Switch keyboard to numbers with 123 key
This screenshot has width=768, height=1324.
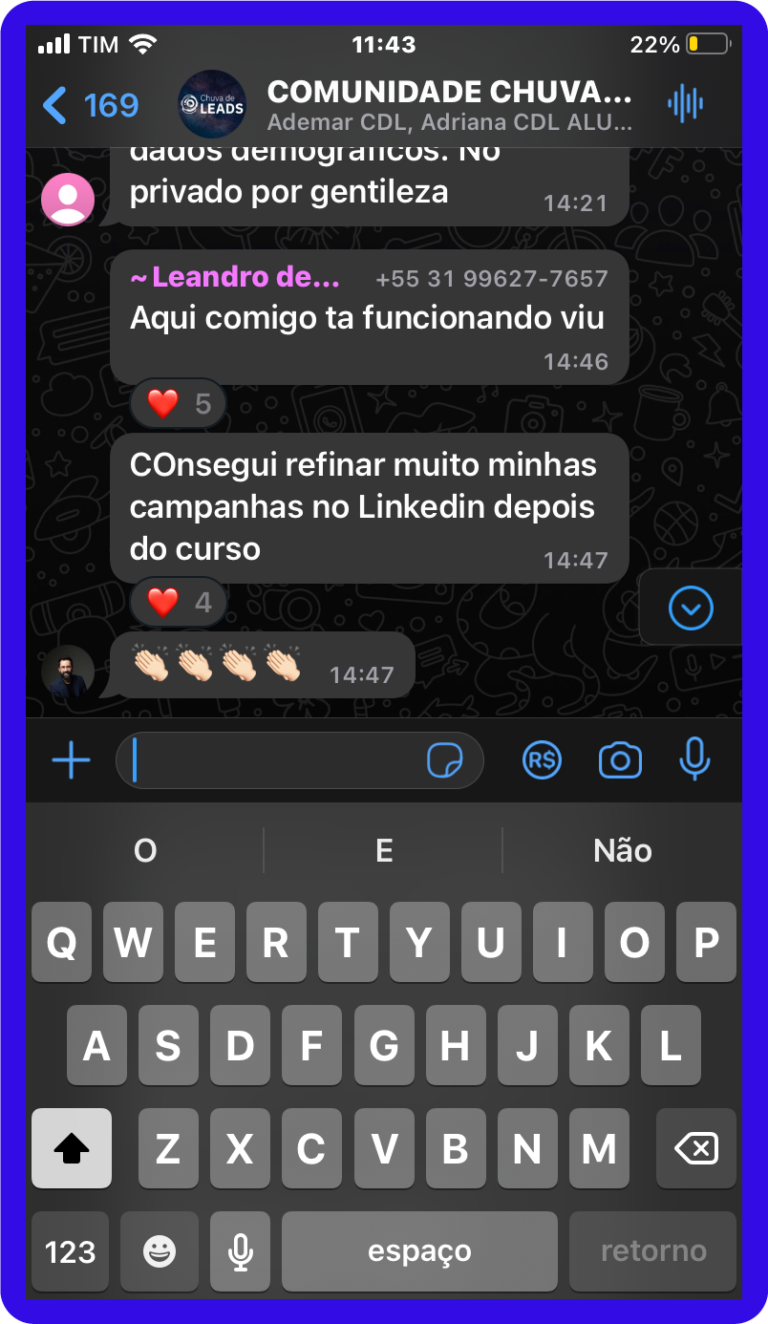pyautogui.click(x=70, y=1251)
